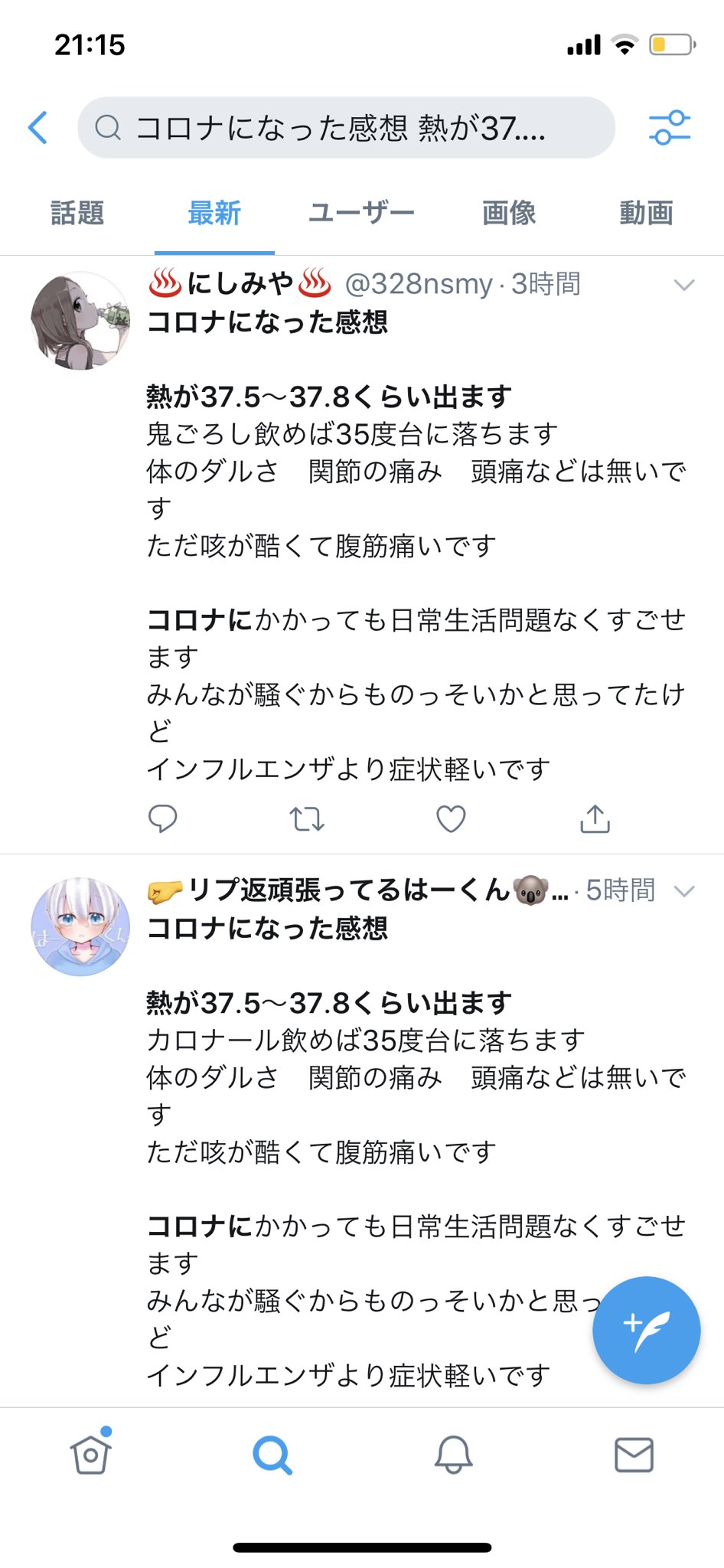Retweet にしみや's tweet
The height and width of the screenshot is (1568, 724).
coord(307,819)
